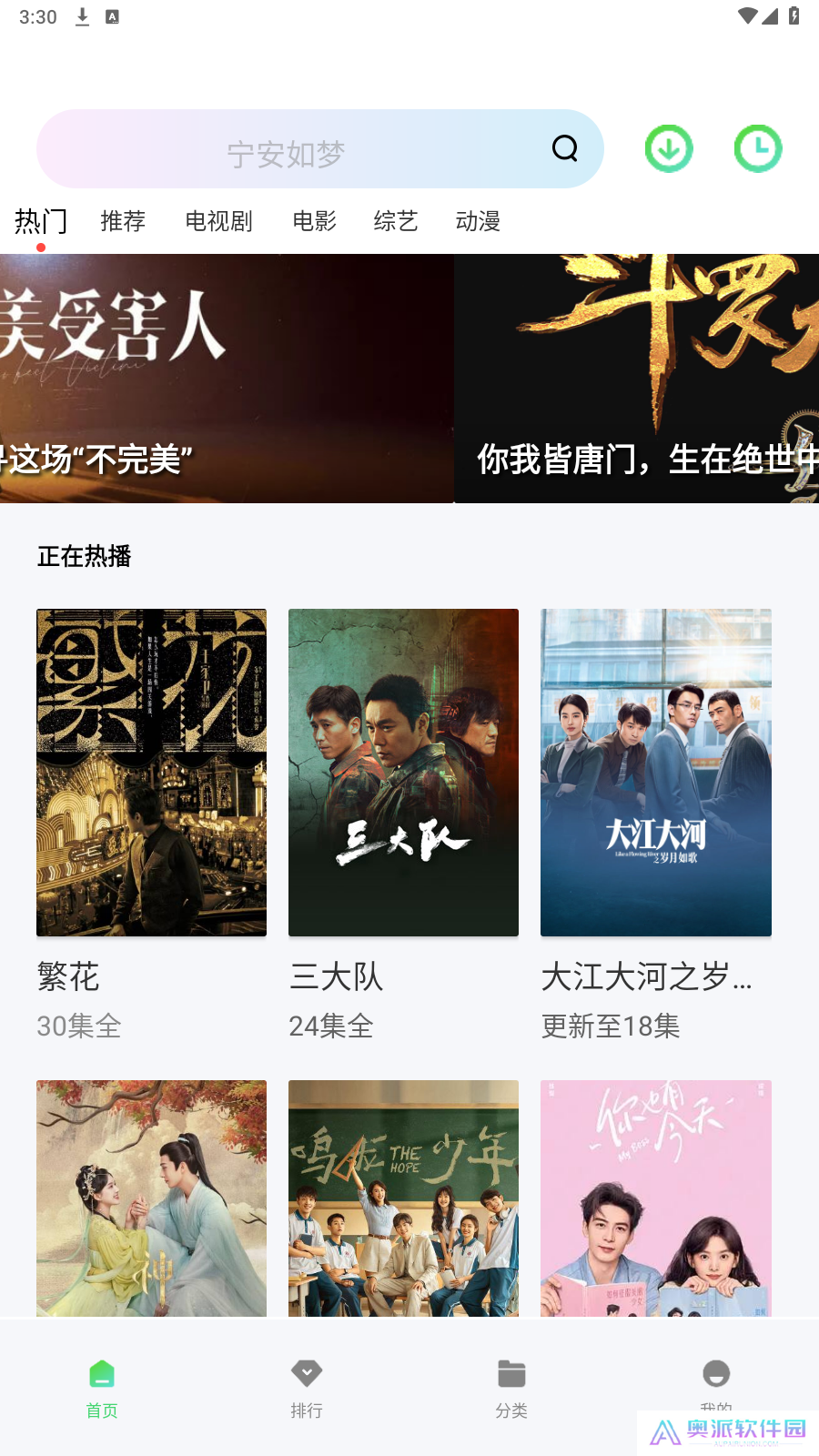Open the 分类 category folder icon

click(x=511, y=1374)
